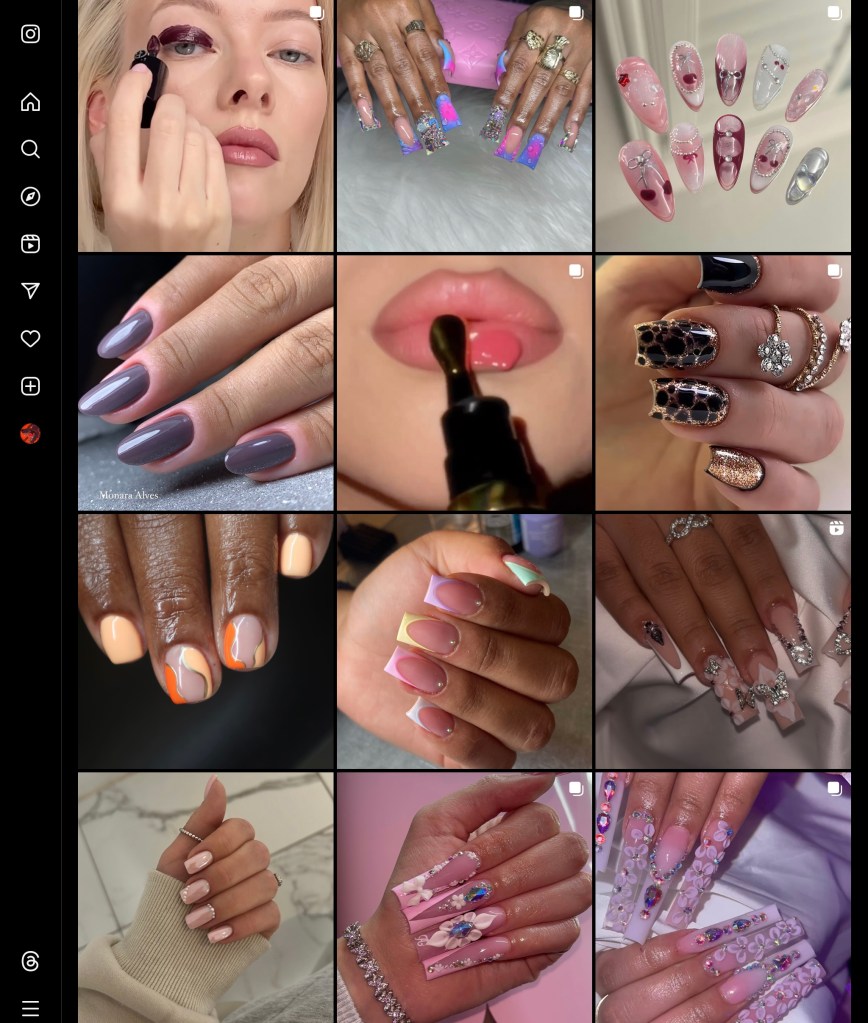Open the black crocodile-print nails post

coord(722,383)
